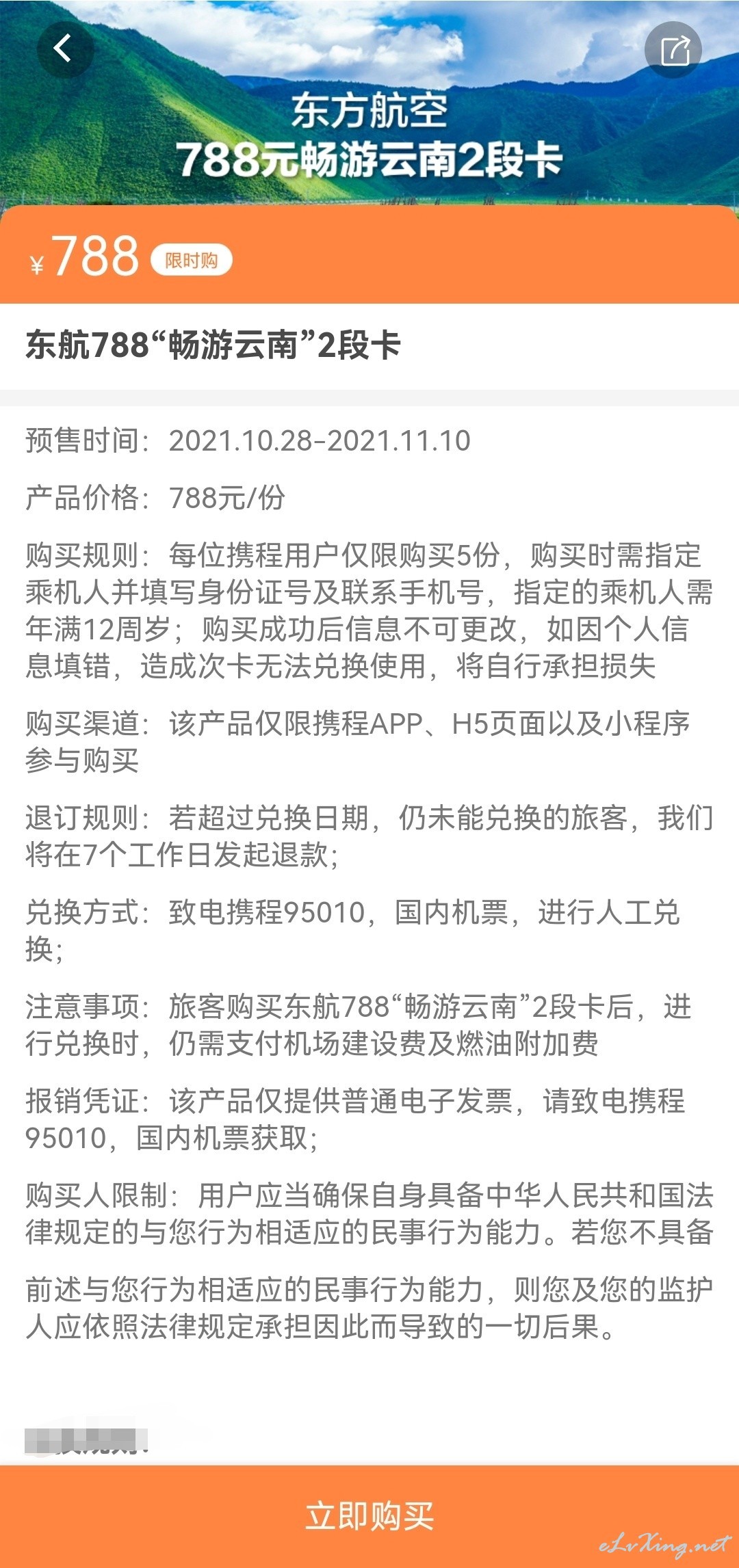
Task: Go back using the top arrow
Action: click(64, 49)
